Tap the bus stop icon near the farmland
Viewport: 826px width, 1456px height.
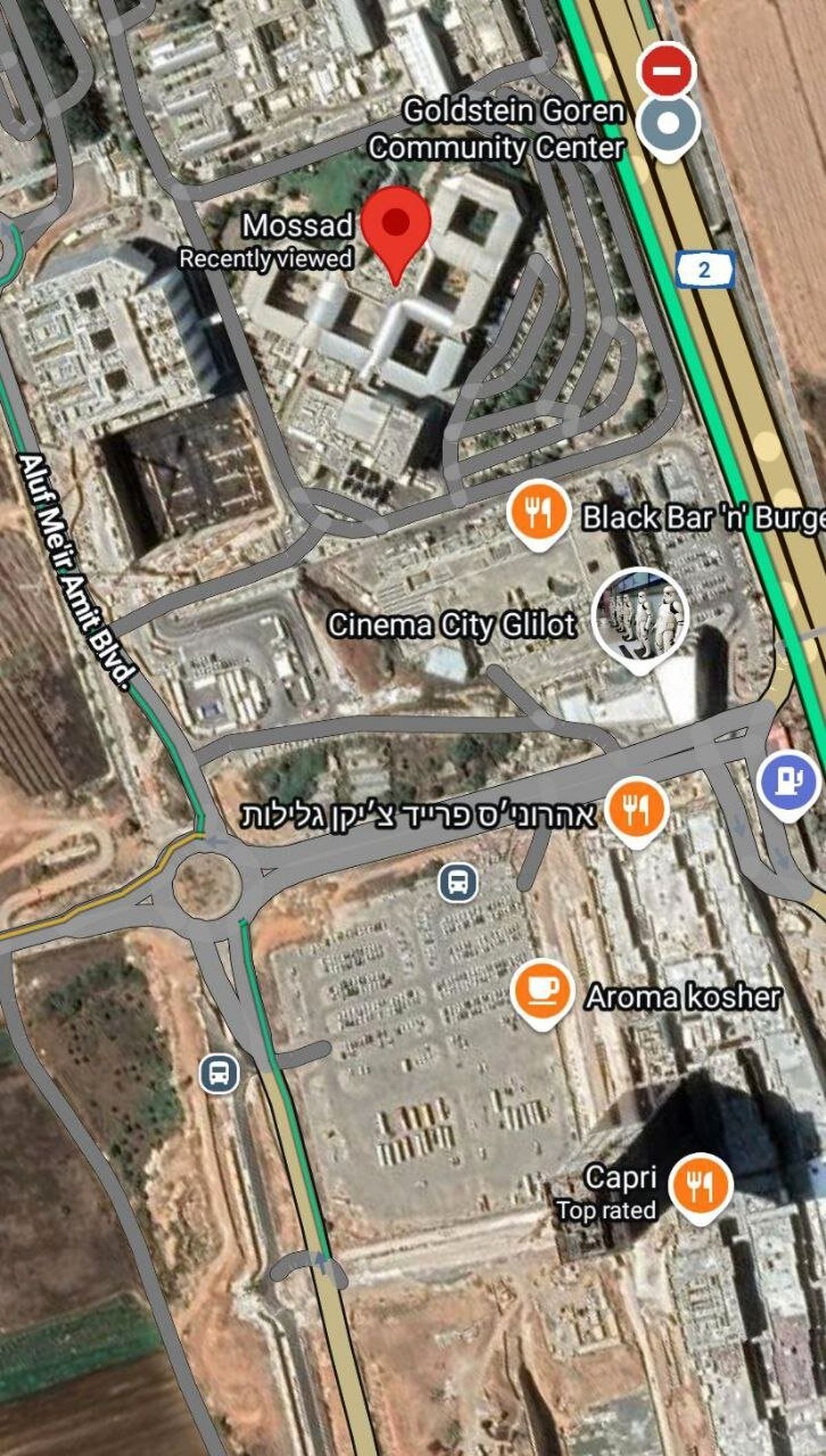tap(220, 1073)
